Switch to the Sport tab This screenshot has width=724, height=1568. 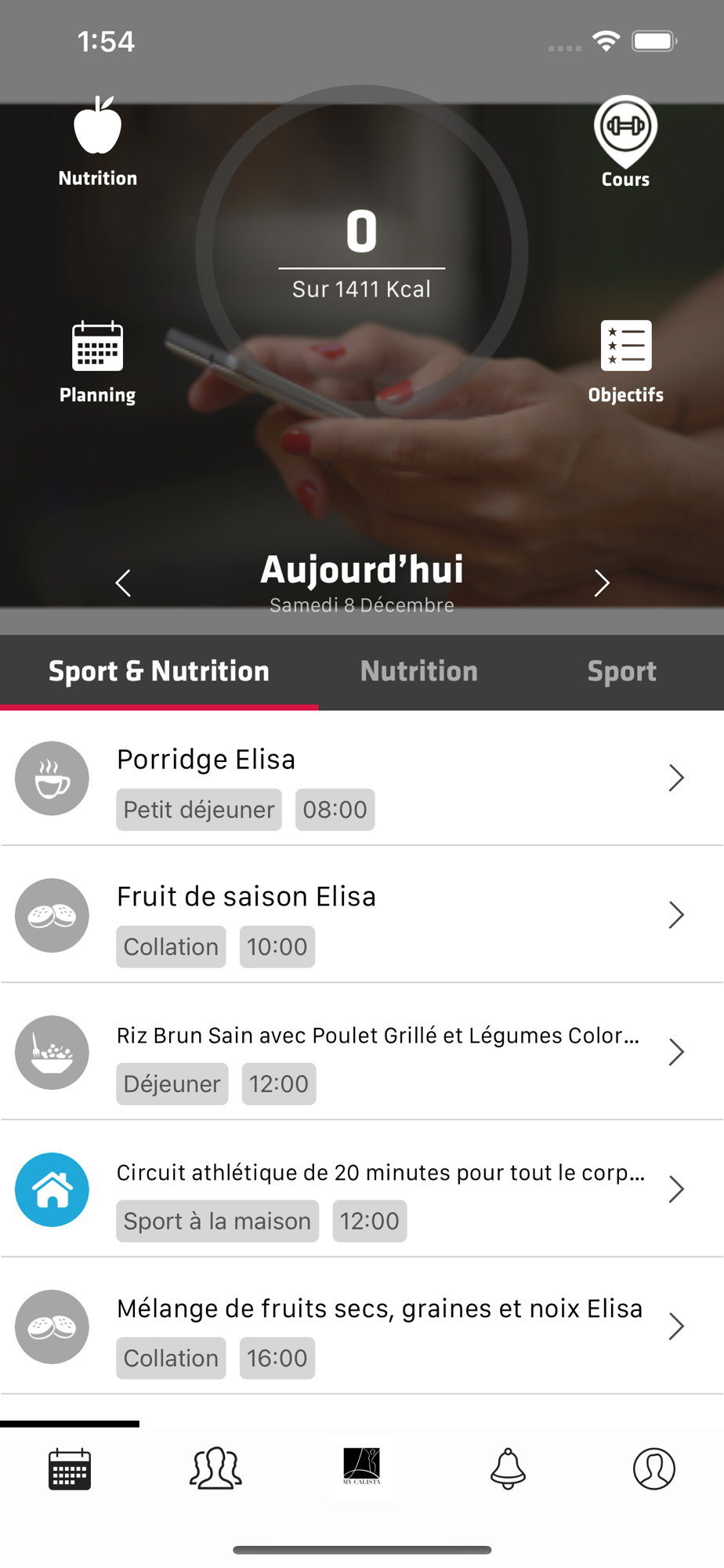(621, 671)
